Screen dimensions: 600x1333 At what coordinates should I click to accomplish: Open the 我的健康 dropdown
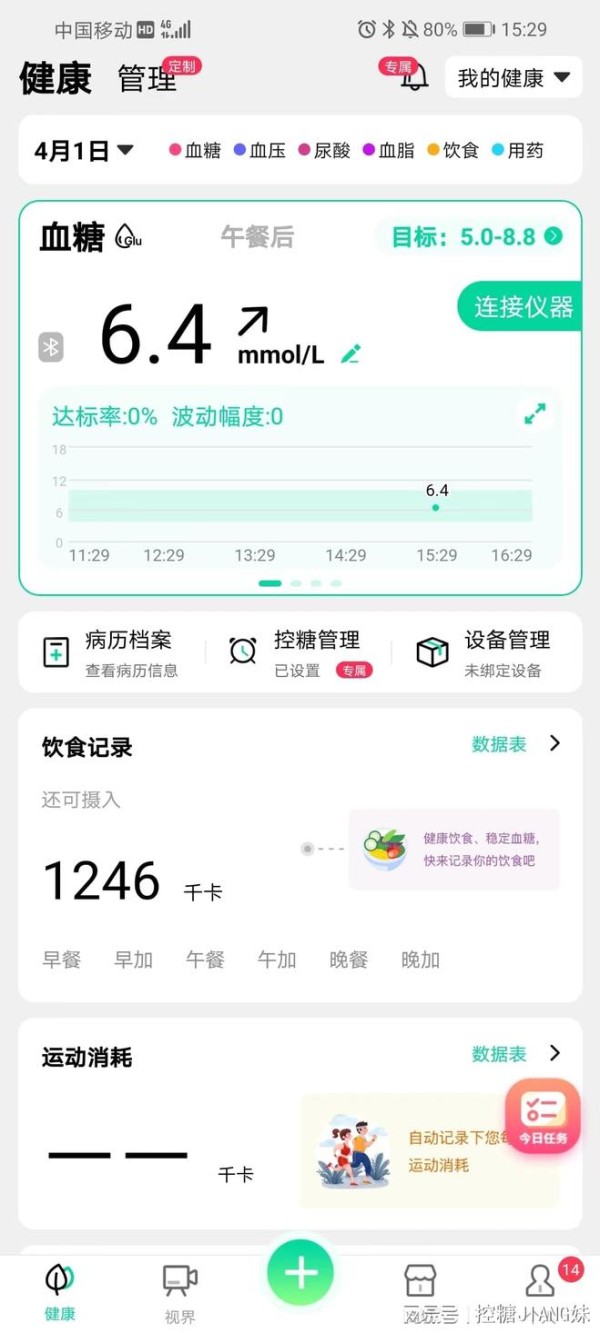point(513,78)
